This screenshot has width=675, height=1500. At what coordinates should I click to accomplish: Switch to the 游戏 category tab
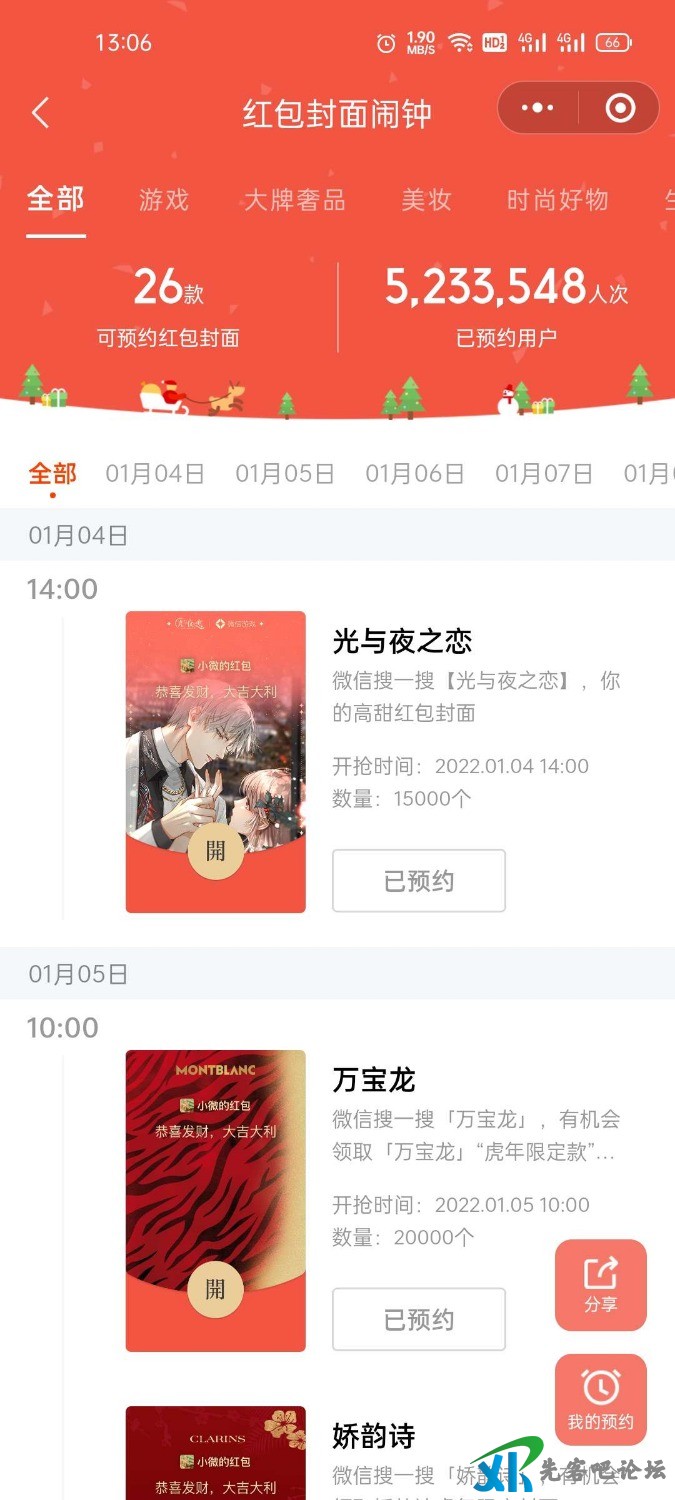coord(163,200)
